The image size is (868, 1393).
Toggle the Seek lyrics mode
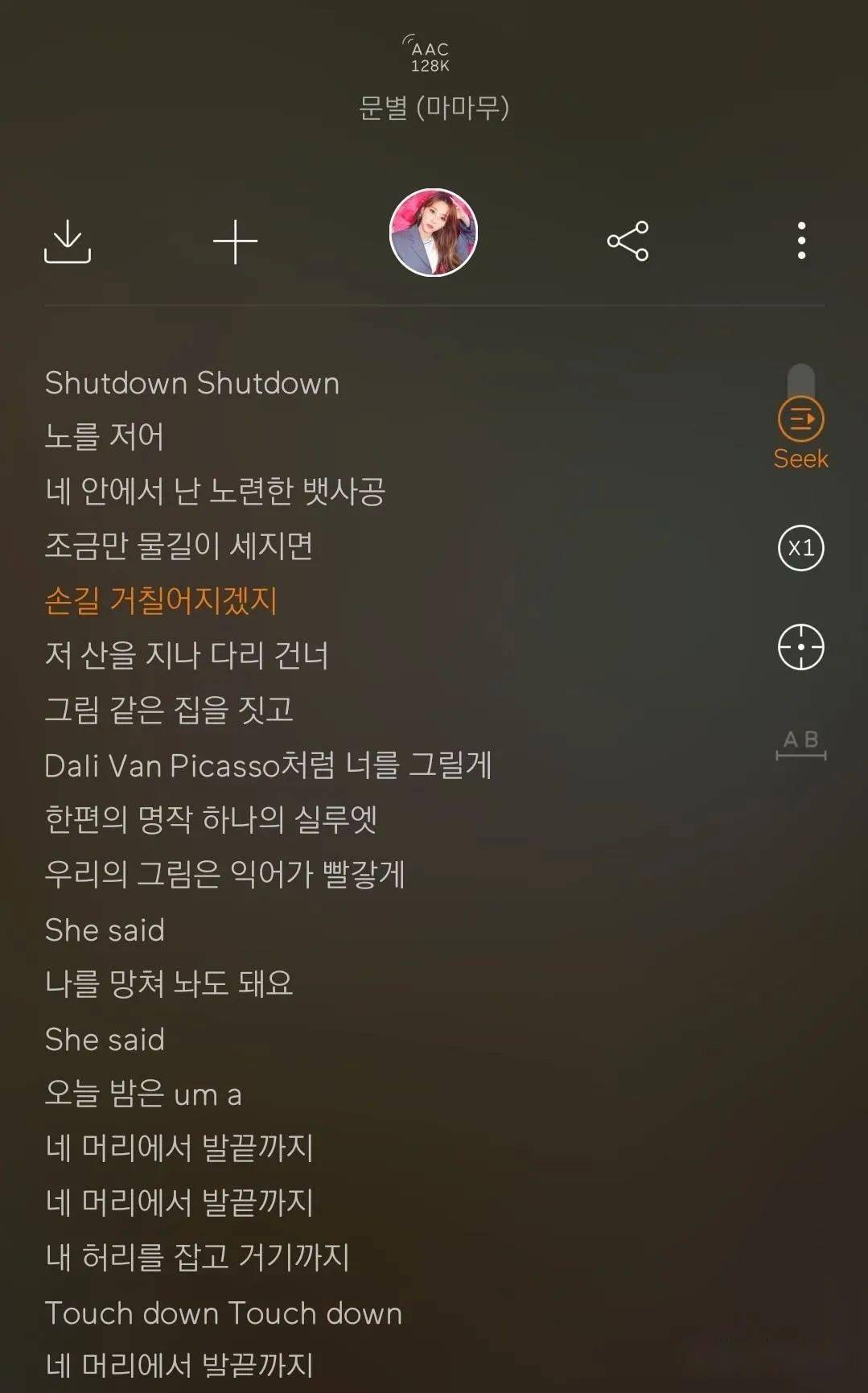coord(800,433)
